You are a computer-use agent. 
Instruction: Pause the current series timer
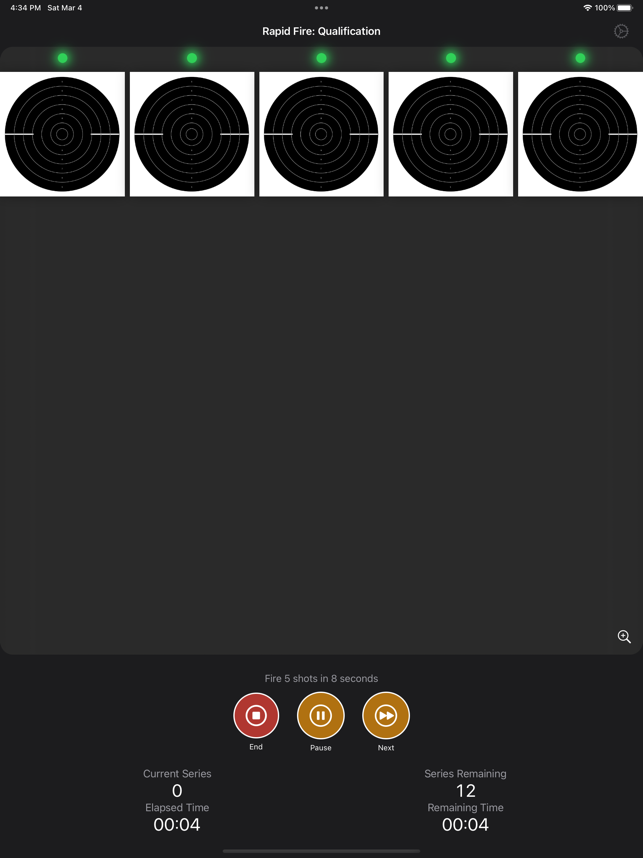pos(321,716)
